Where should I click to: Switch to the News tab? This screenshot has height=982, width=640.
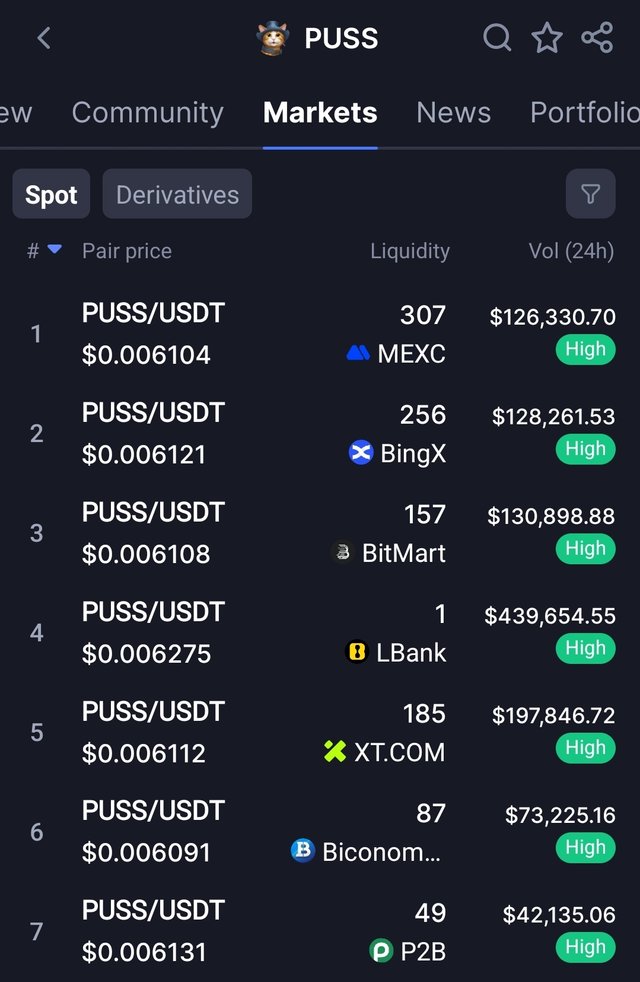[x=453, y=112]
